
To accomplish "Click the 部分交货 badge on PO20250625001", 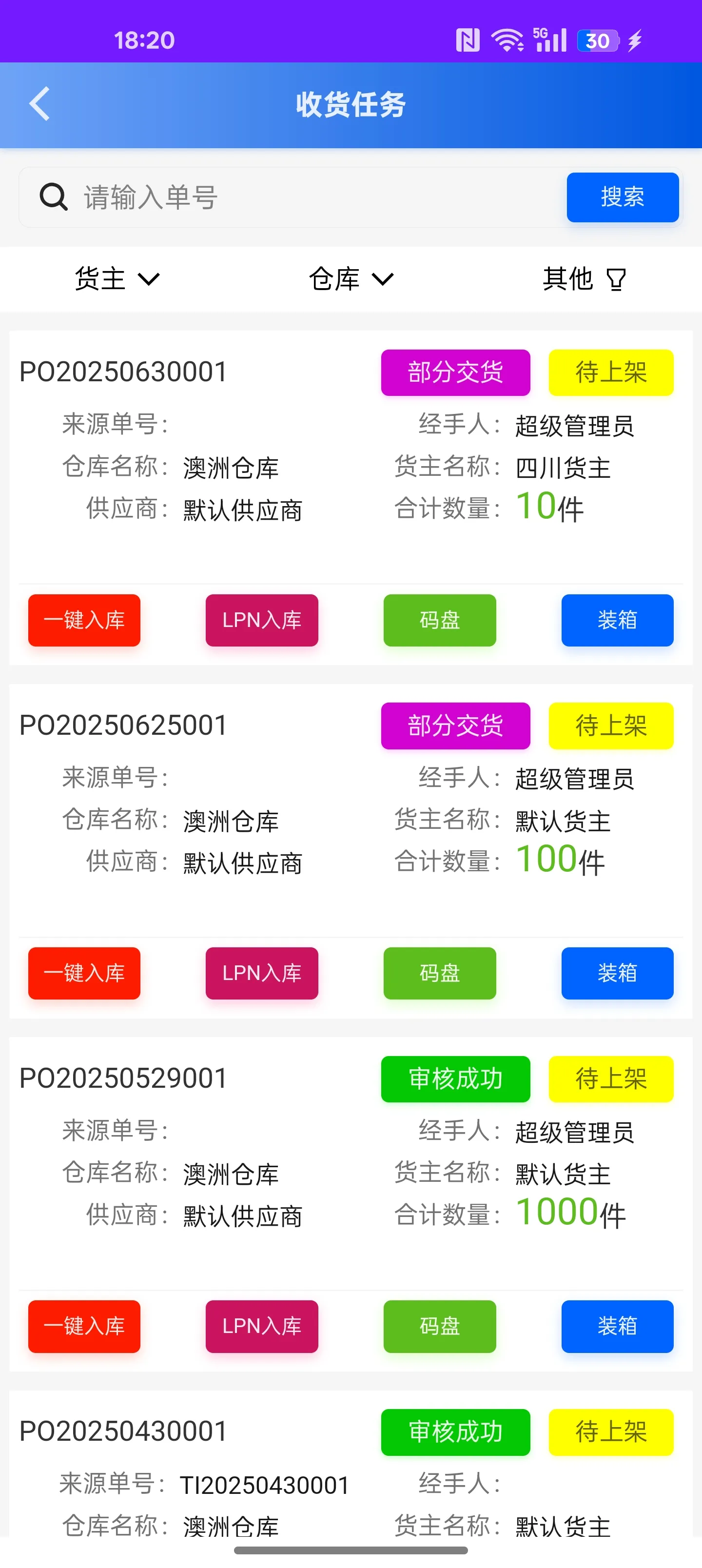I will 455,725.
